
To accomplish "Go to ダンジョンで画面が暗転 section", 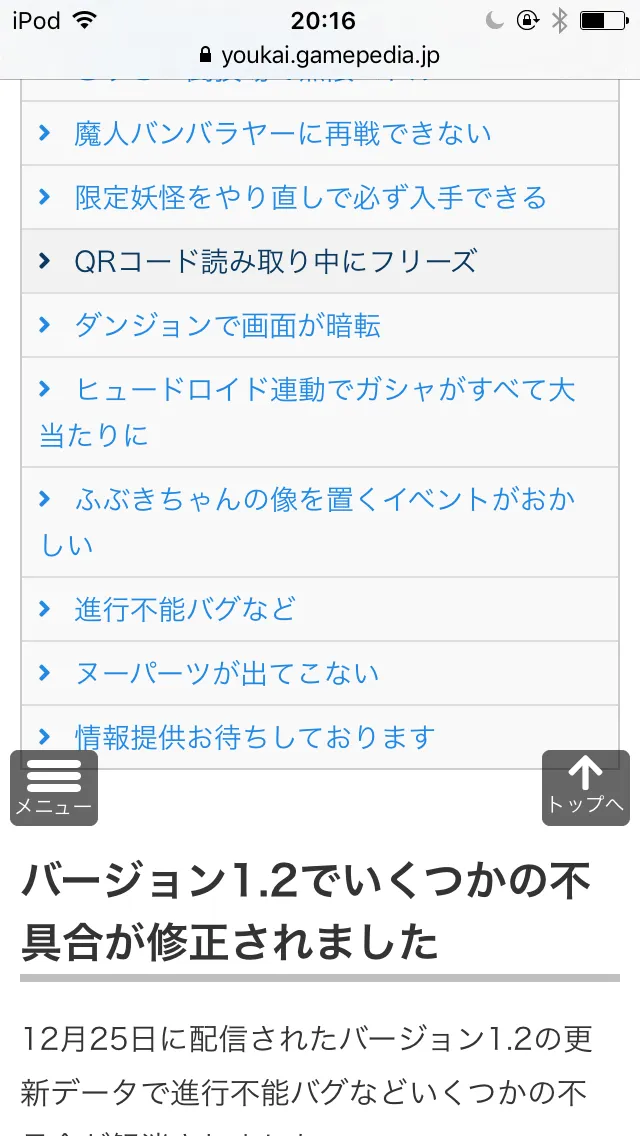I will (228, 325).
